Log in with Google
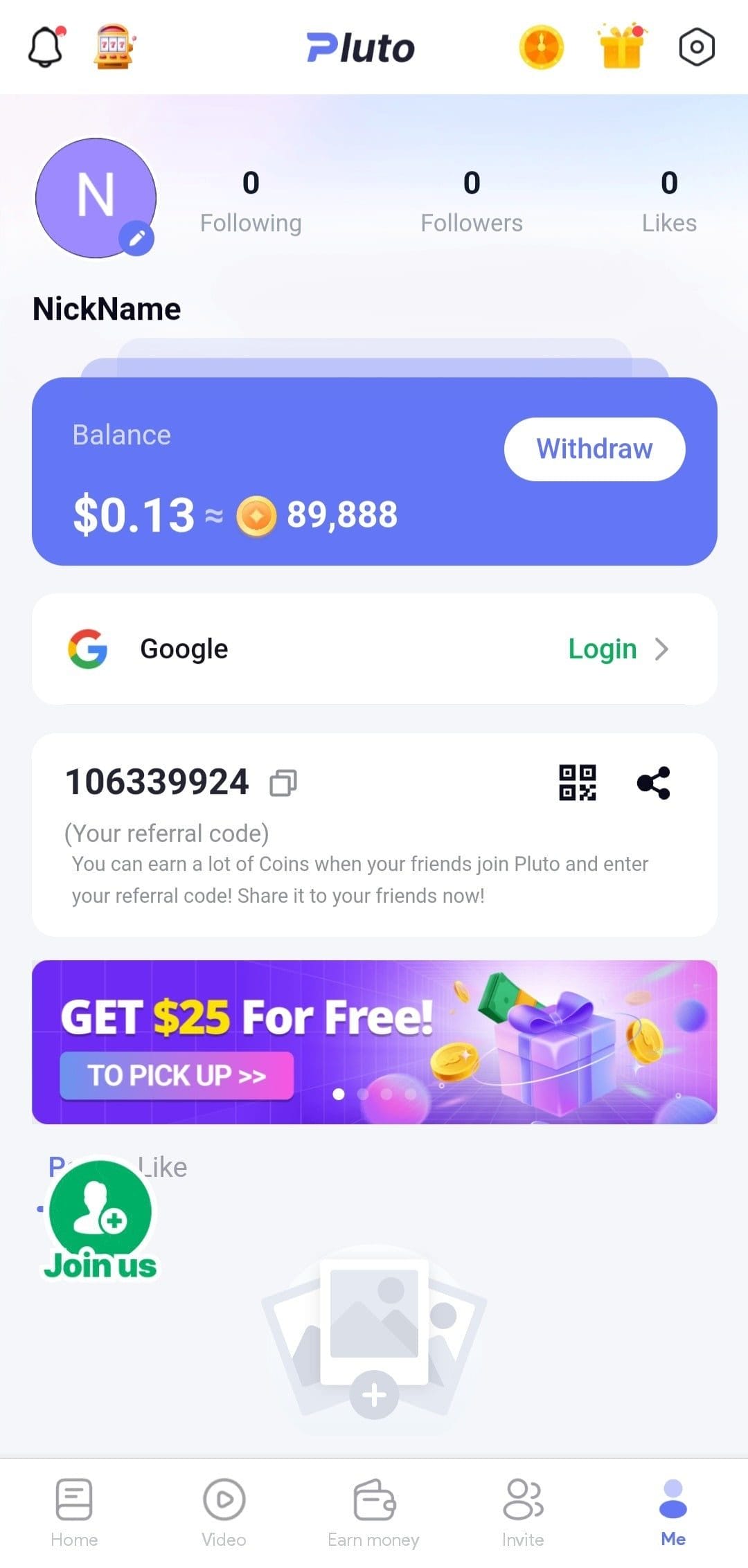 click(375, 649)
